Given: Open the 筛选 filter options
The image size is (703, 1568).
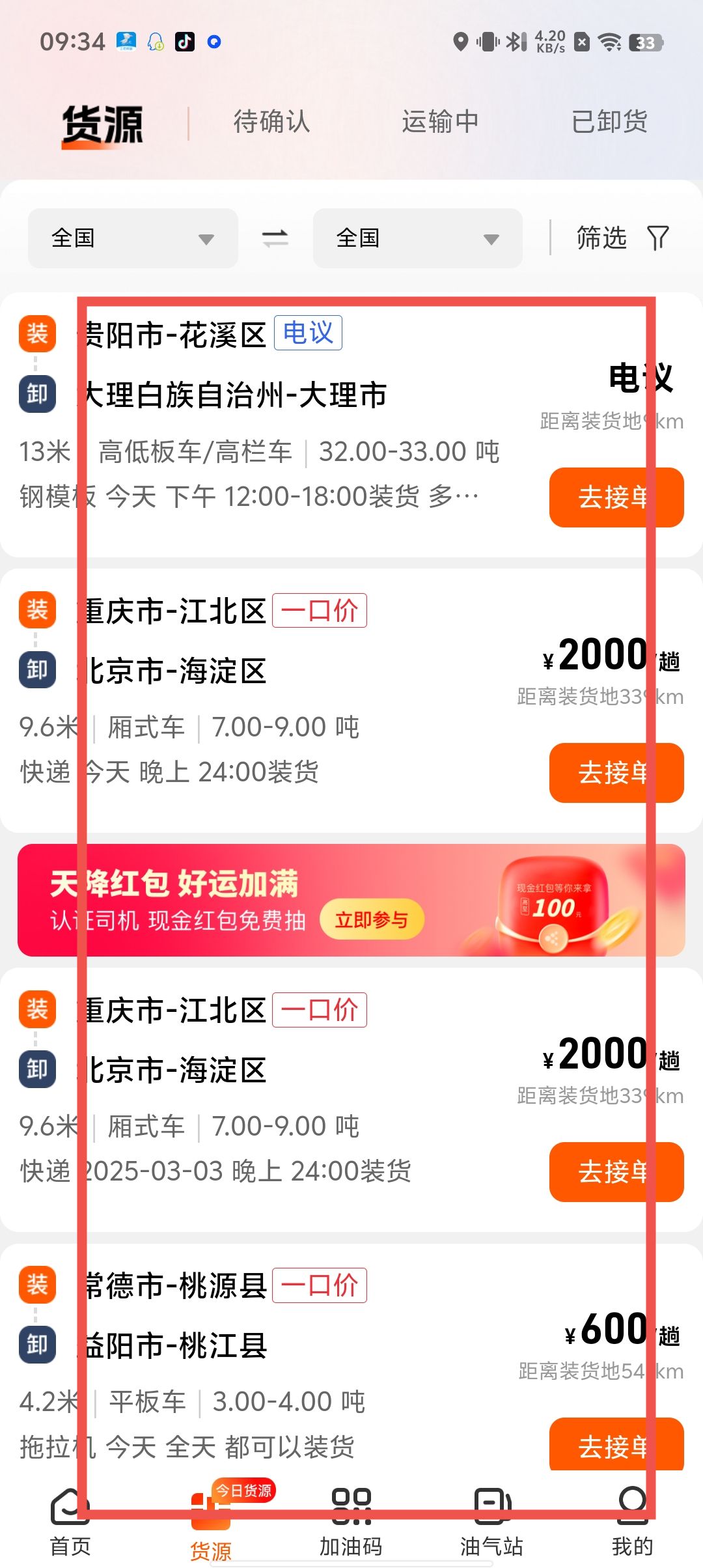Looking at the screenshot, I should (x=622, y=238).
